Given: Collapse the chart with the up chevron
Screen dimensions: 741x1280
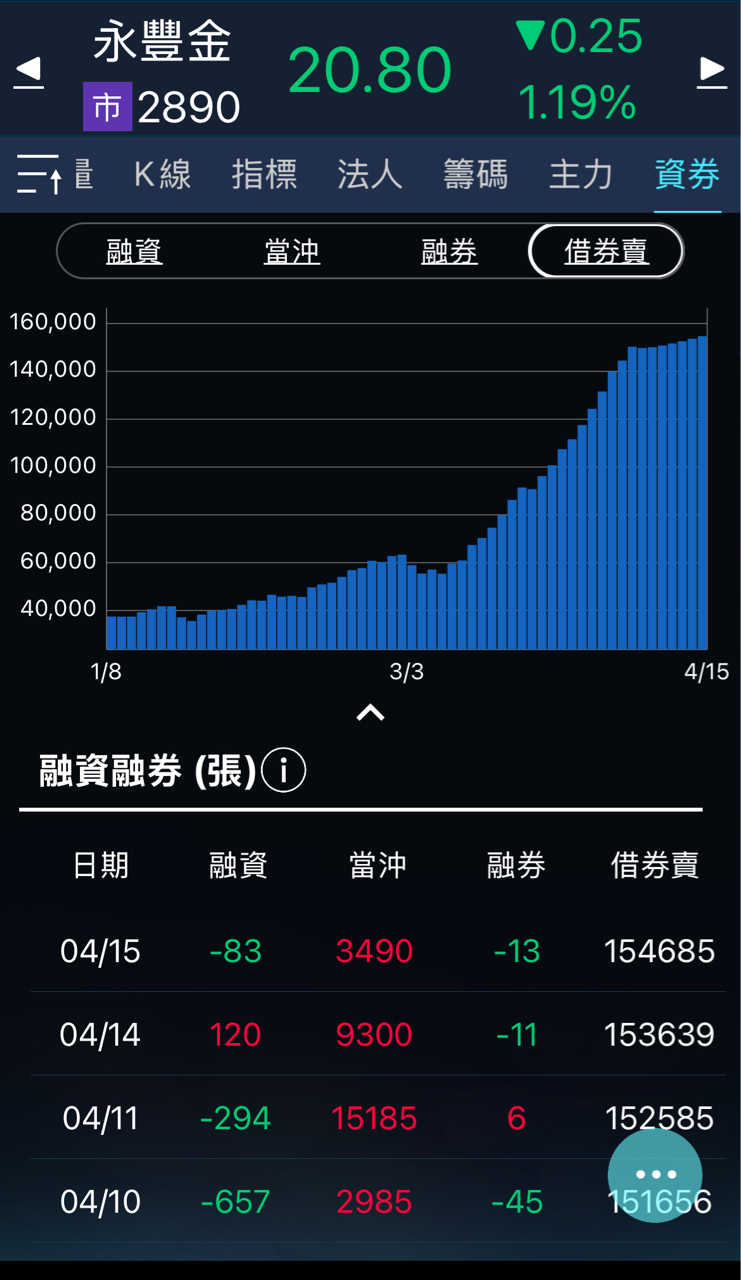Looking at the screenshot, I should tap(370, 713).
